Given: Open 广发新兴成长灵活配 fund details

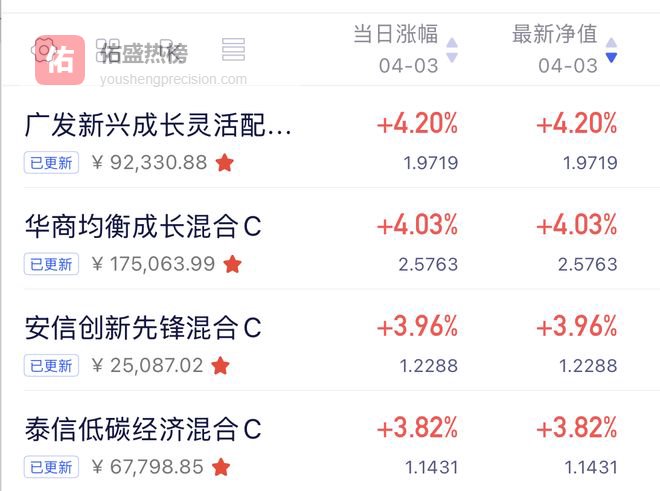Looking at the screenshot, I should pyautogui.click(x=159, y=124).
